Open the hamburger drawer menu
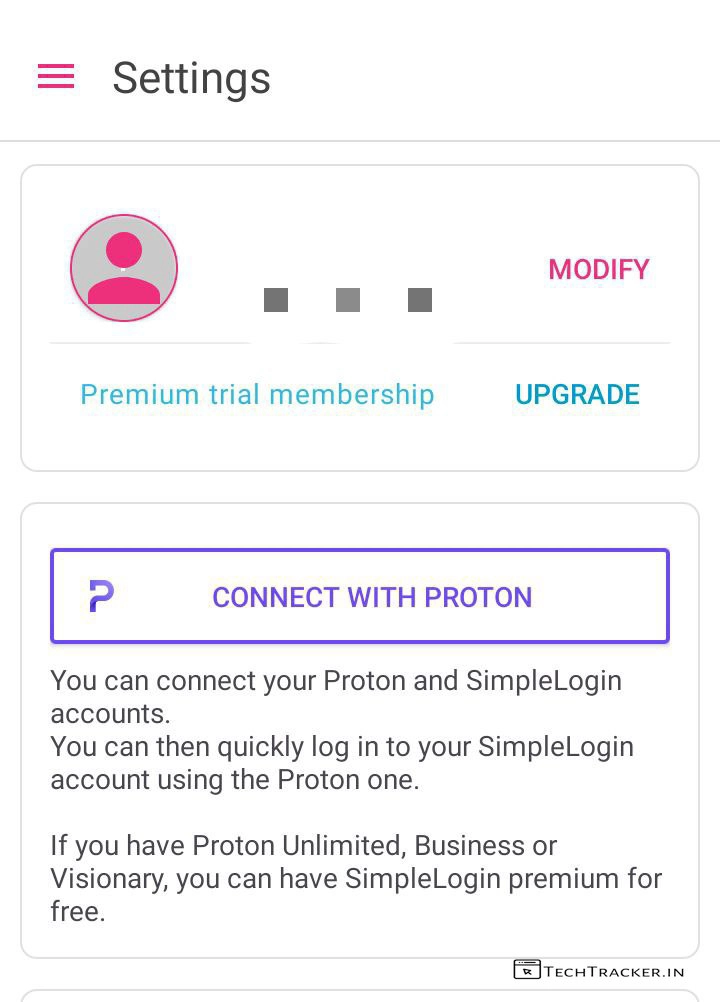Viewport: 720px width, 1002px height. [56, 77]
